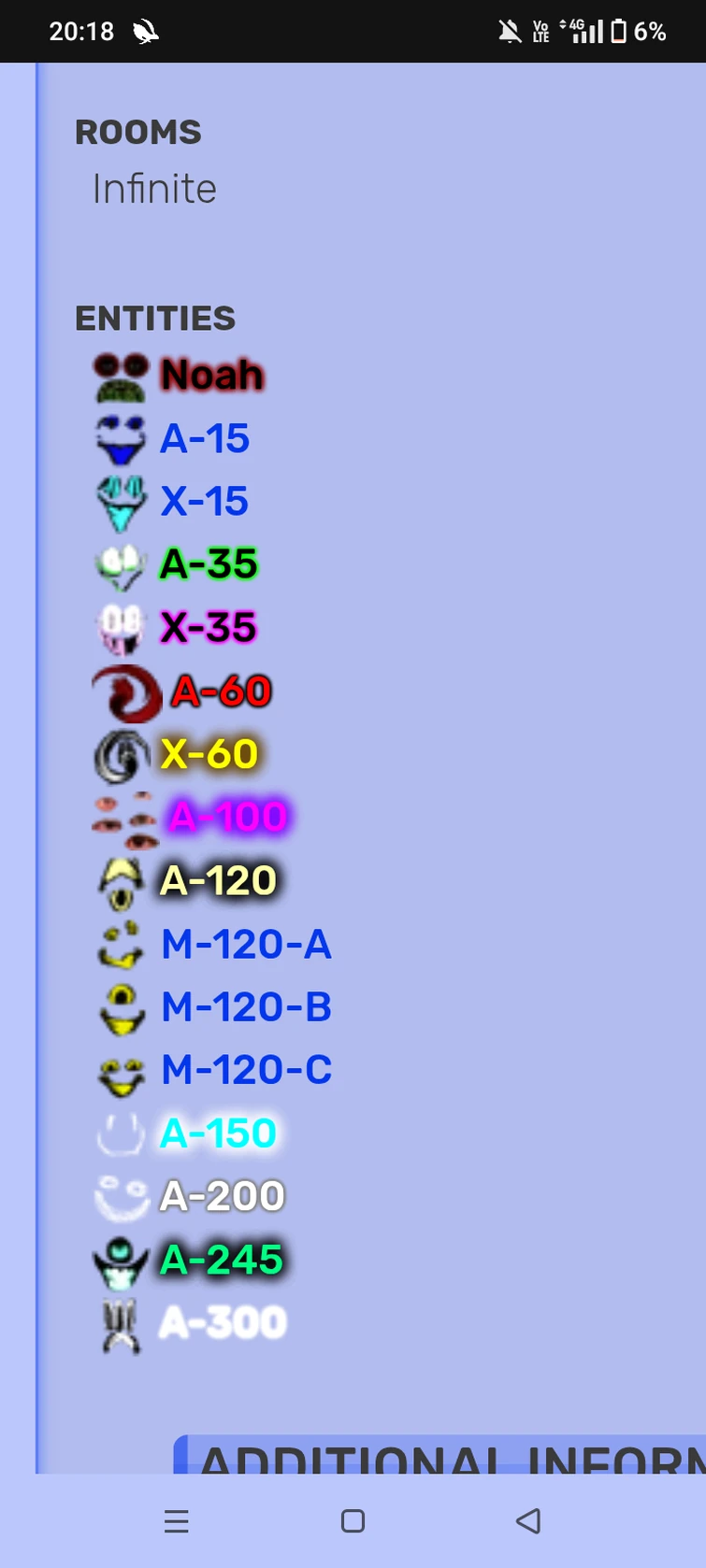Viewport: 706px width, 1568px height.
Task: Follow the A-150 link
Action: 219,1133
